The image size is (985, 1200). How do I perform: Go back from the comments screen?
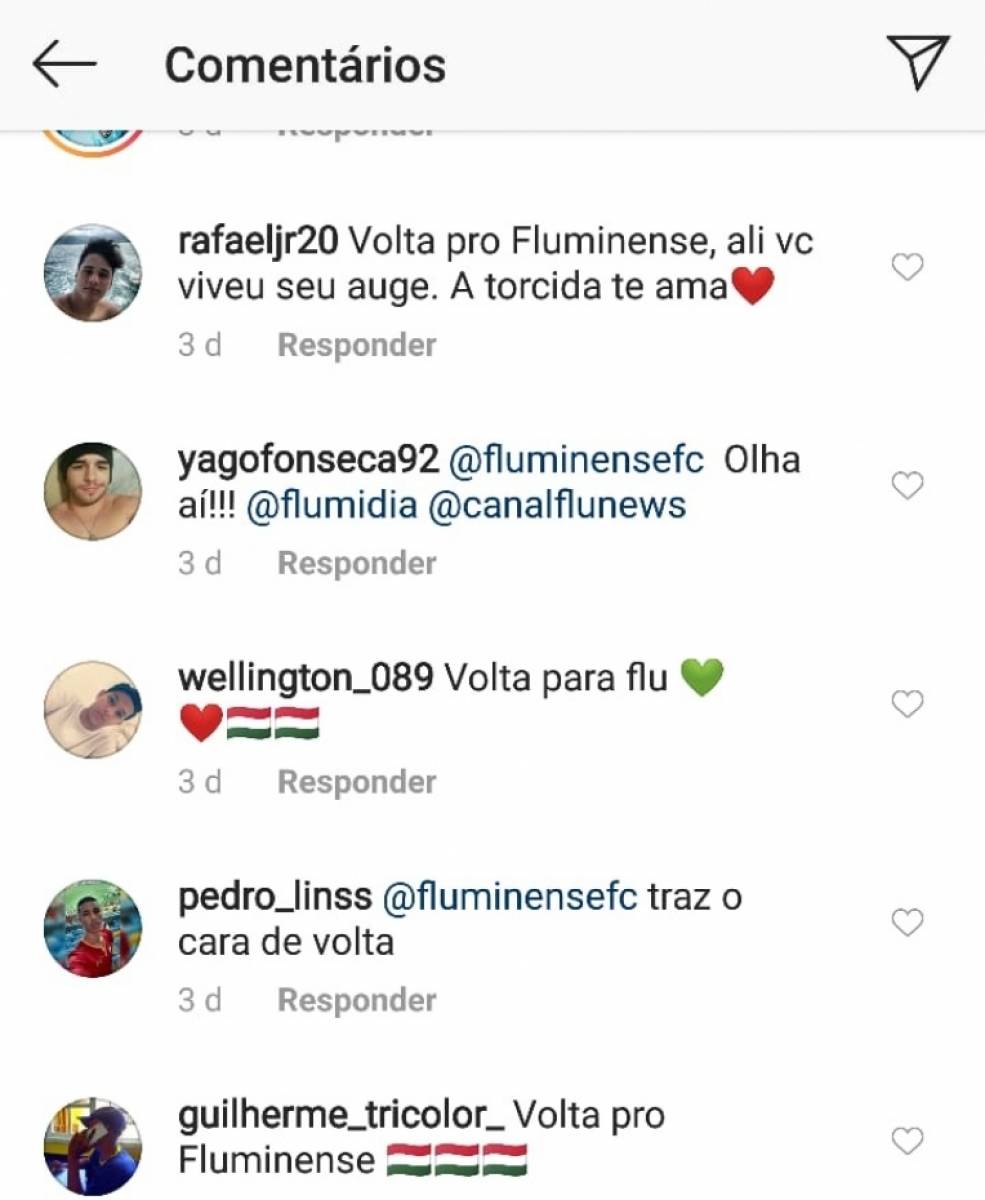tap(64, 65)
